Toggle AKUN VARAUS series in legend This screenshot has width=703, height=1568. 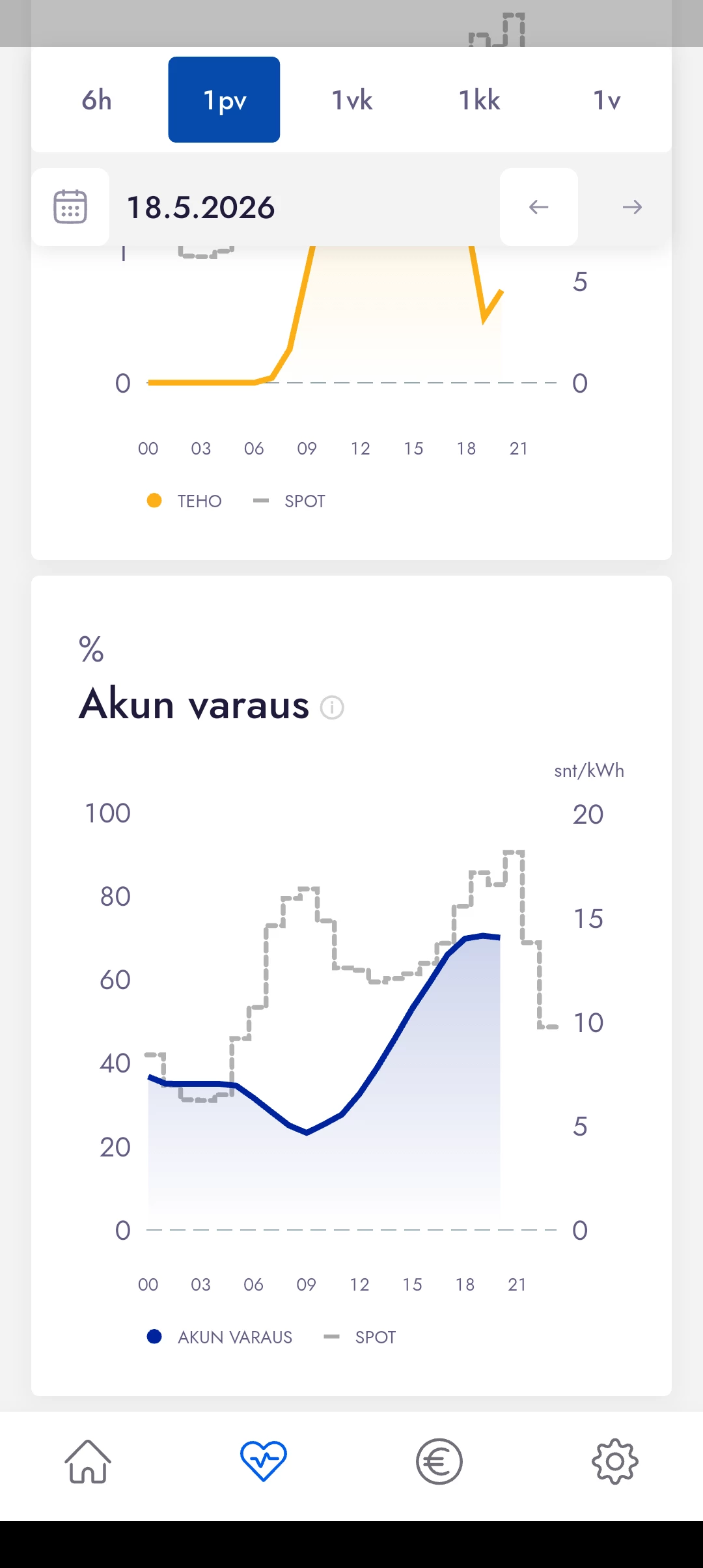click(220, 1337)
